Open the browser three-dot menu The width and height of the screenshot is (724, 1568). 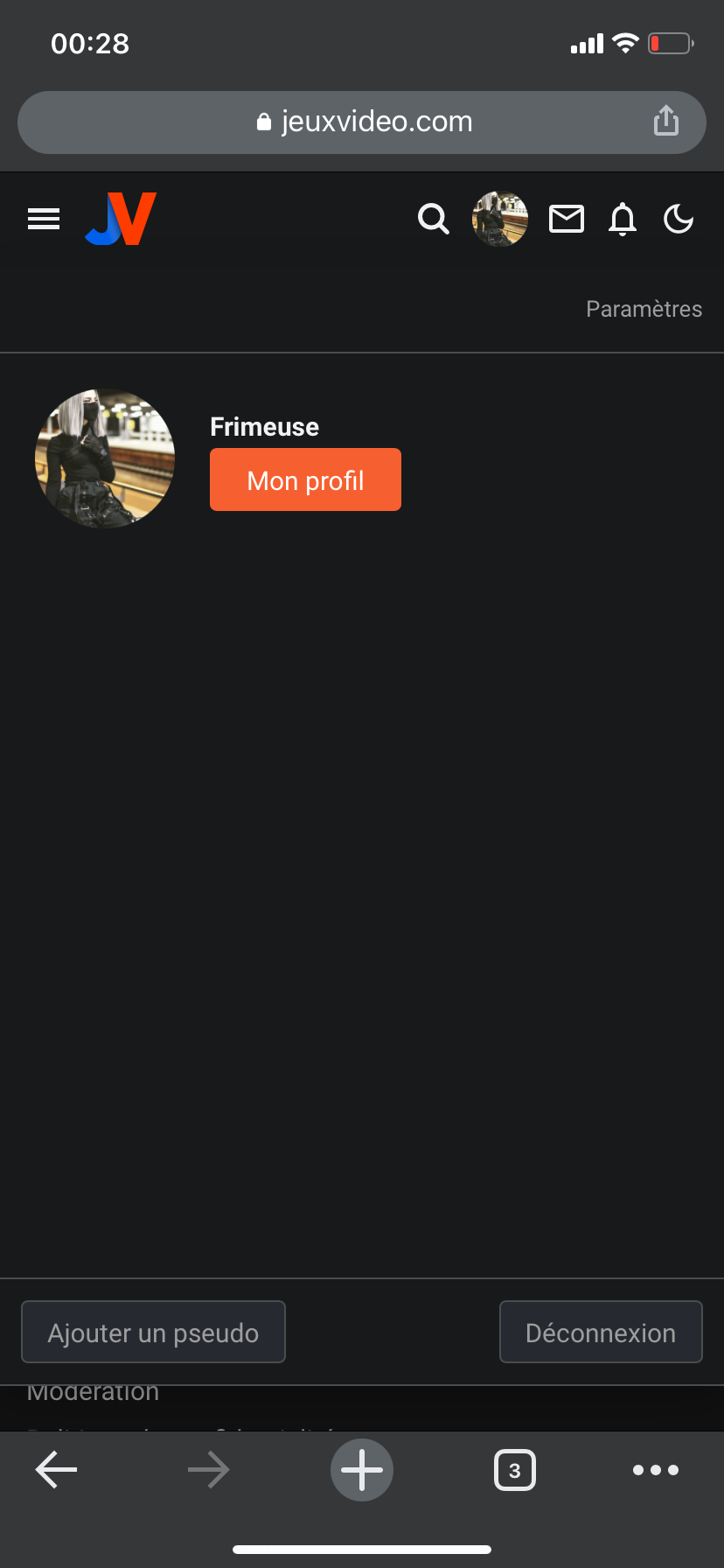coord(656,1470)
